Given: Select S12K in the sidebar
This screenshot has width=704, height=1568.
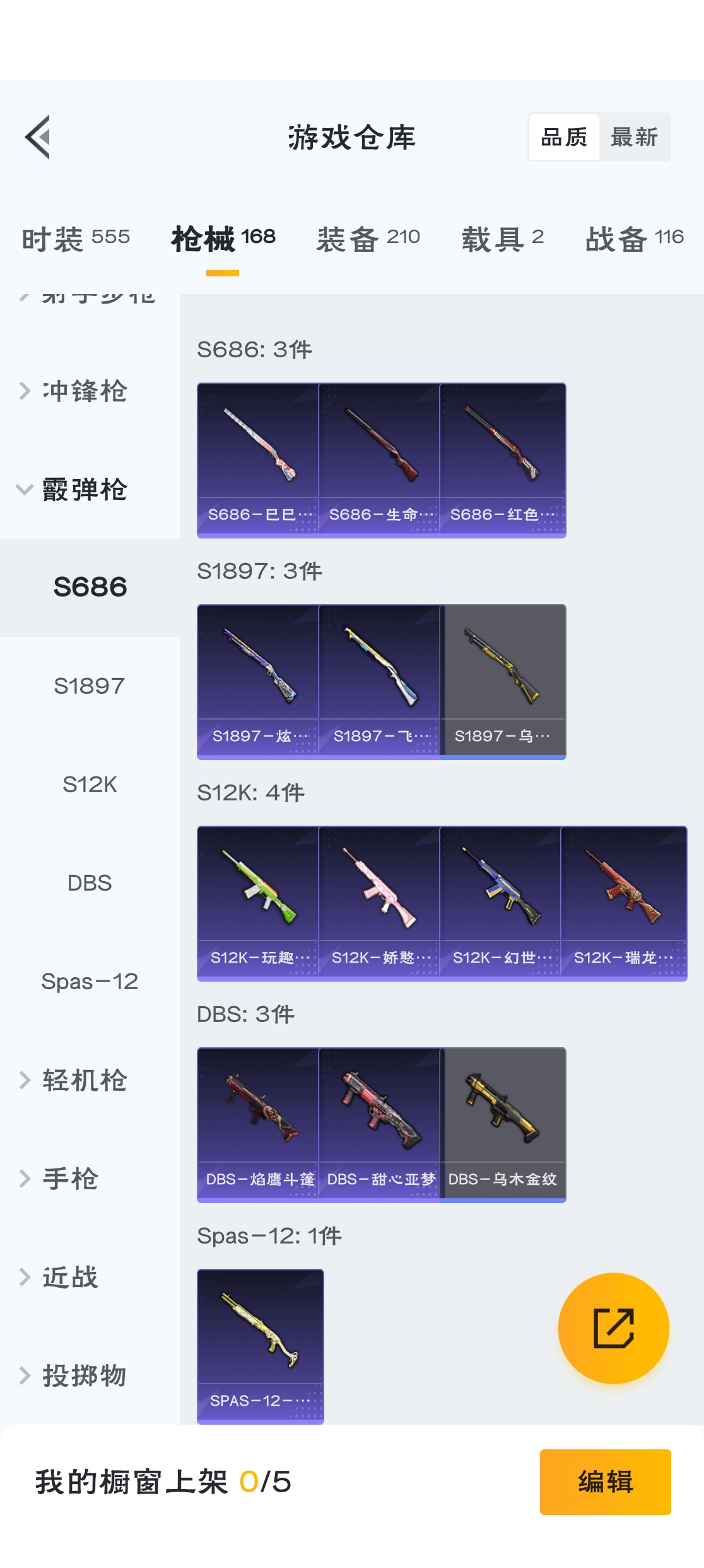Looking at the screenshot, I should [x=90, y=785].
